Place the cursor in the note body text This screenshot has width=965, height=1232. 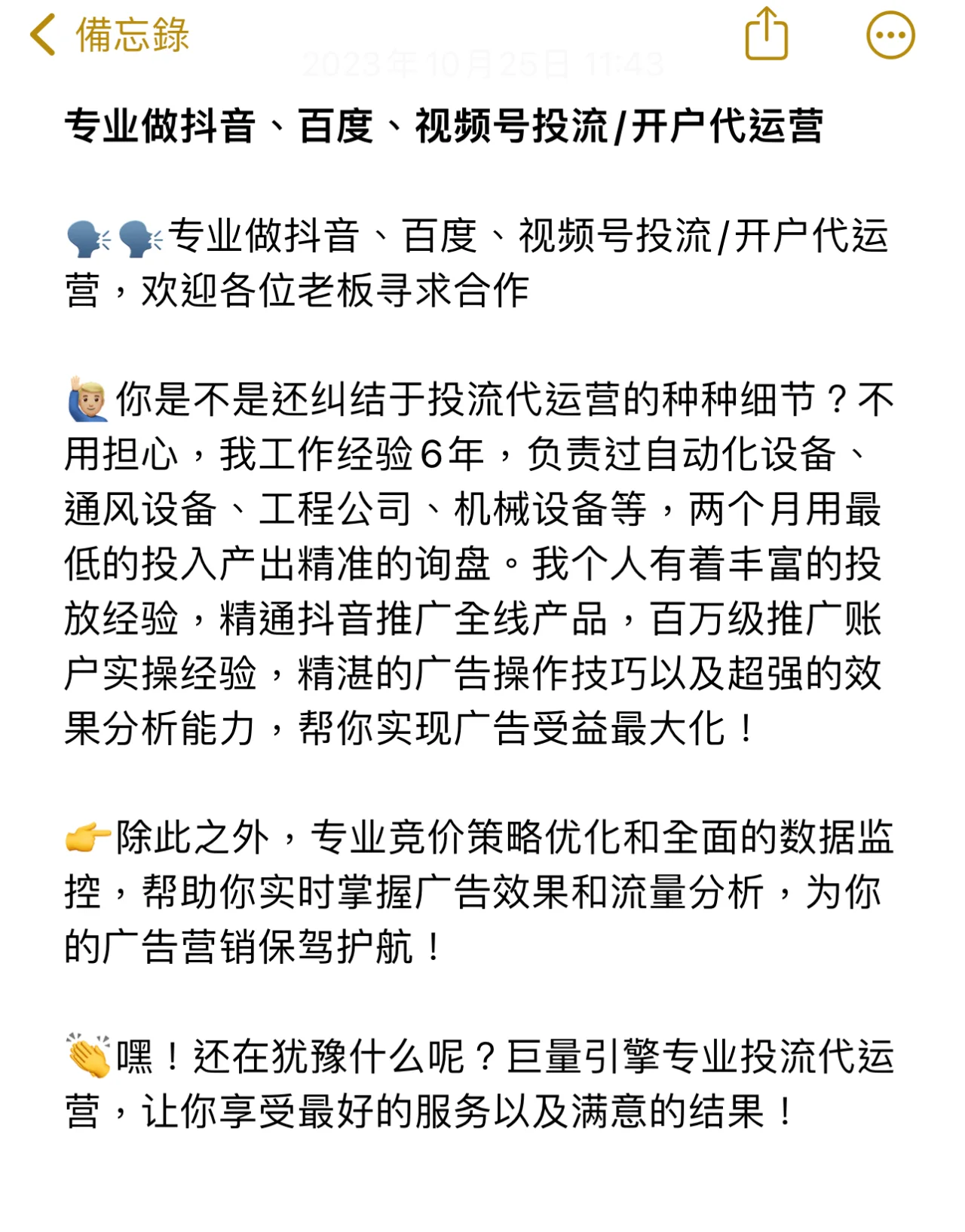(x=479, y=565)
